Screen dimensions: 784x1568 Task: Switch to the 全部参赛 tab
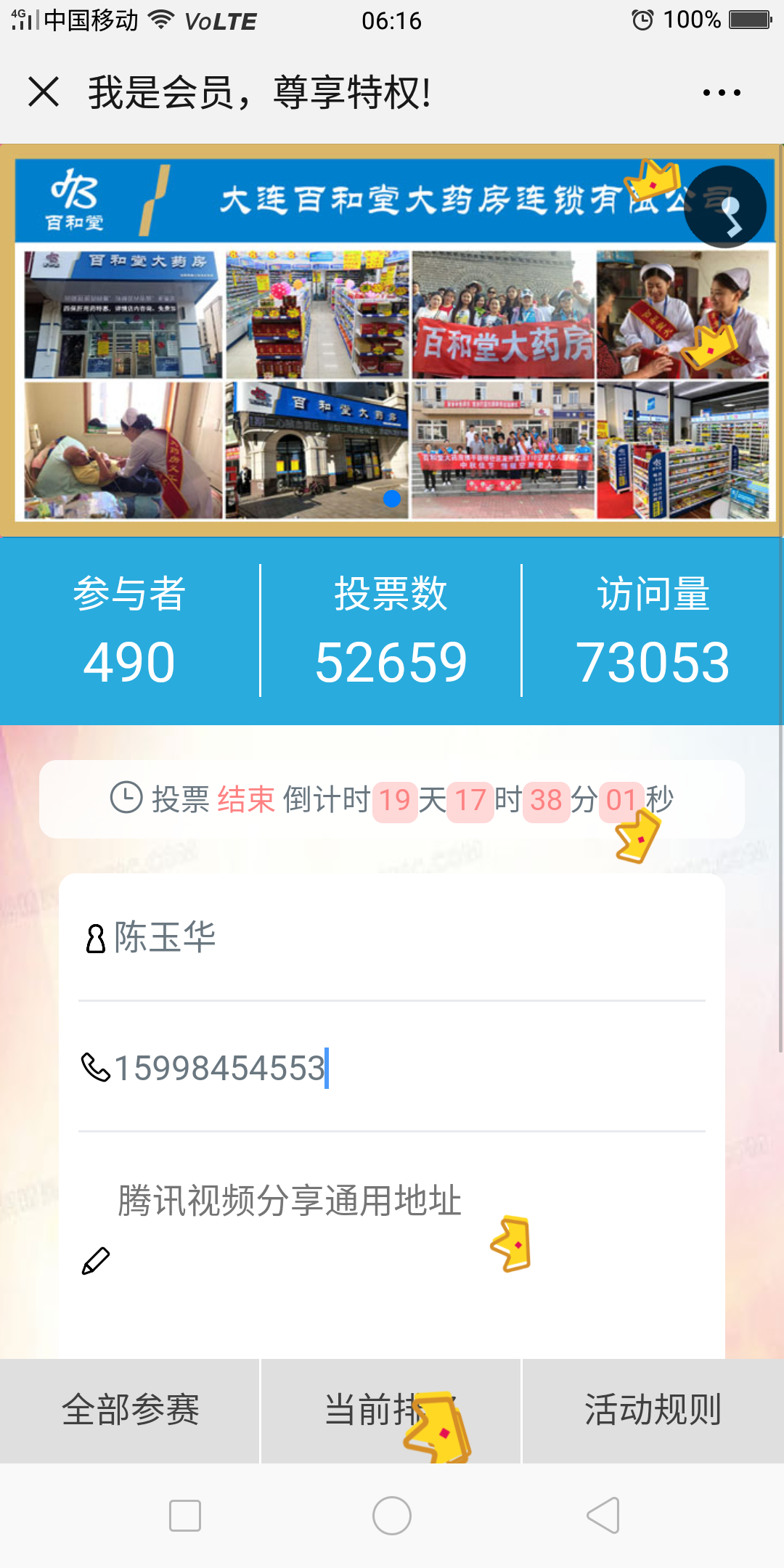point(130,1410)
